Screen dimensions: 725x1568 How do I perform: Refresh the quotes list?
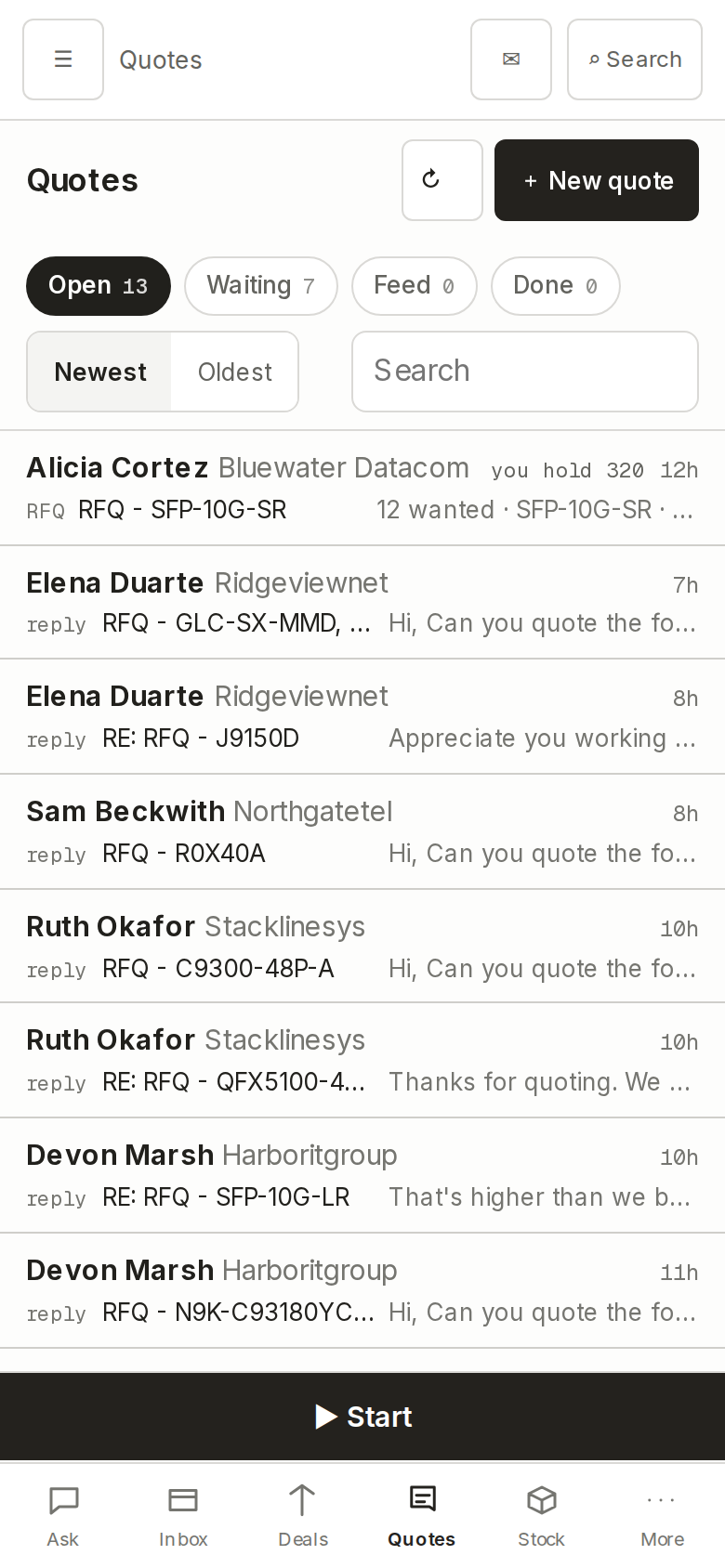pyautogui.click(x=442, y=180)
